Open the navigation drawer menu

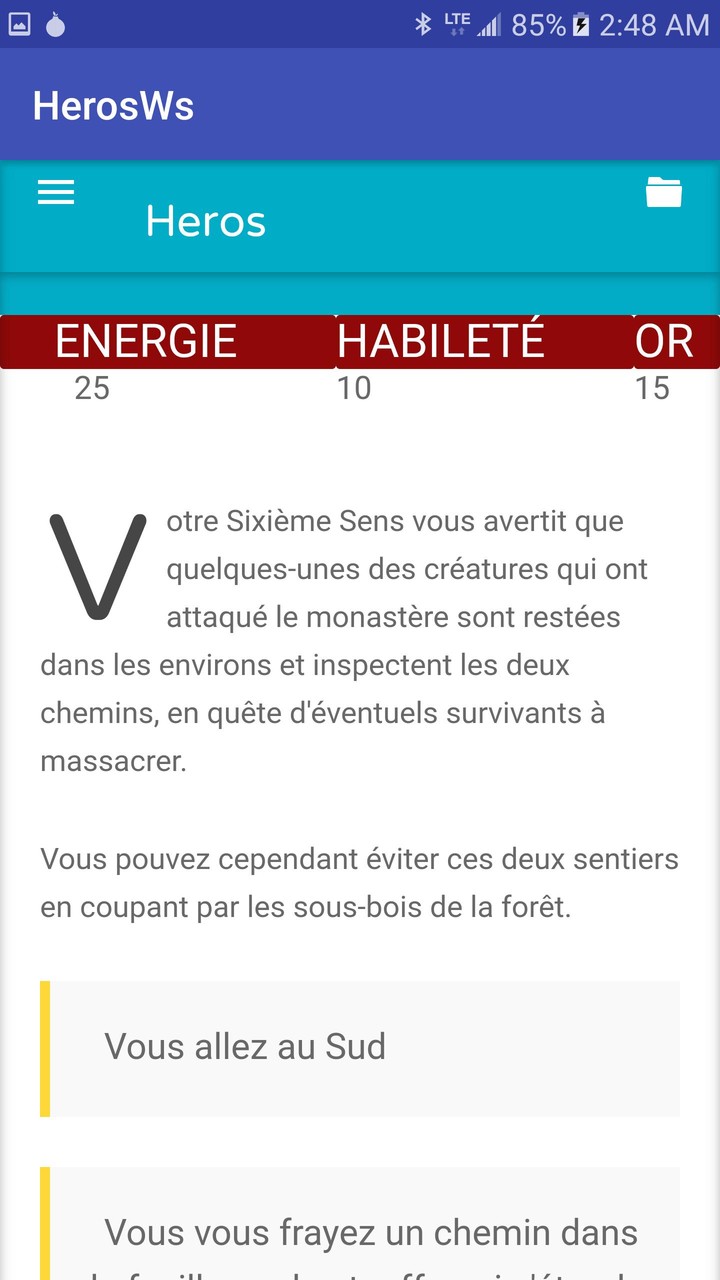(x=55, y=192)
